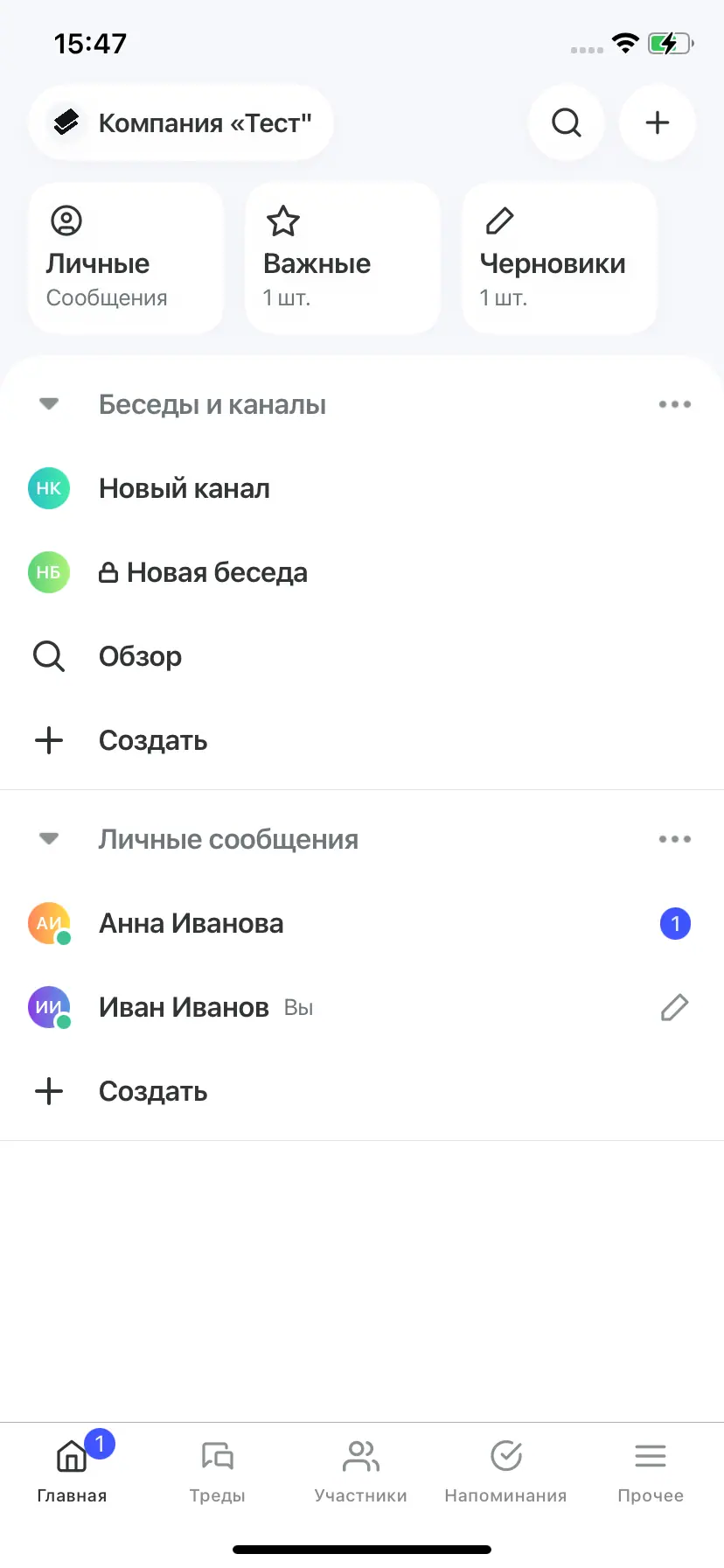Select Обзор to browse channels
This screenshot has width=724, height=1568.
coord(141,656)
